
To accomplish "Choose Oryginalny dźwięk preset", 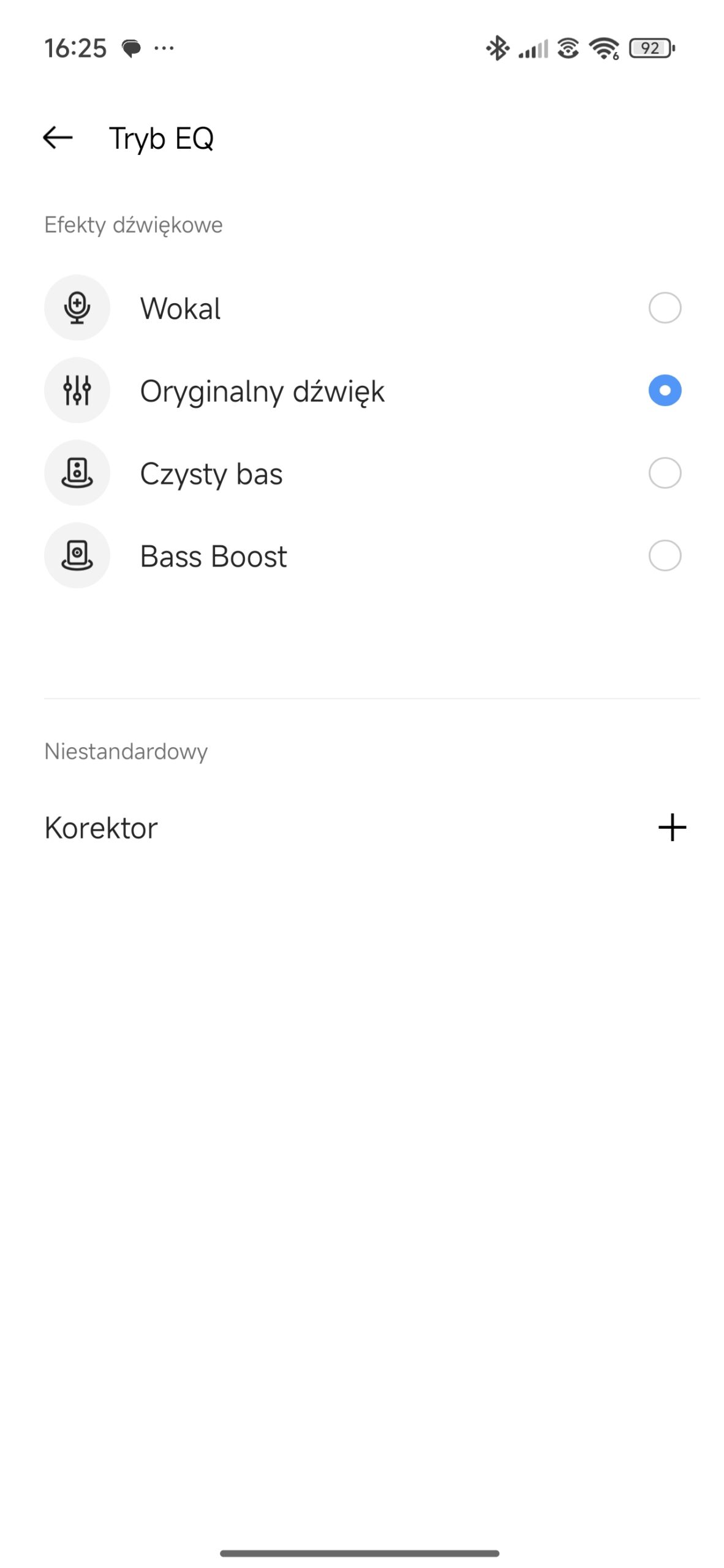I will click(x=664, y=390).
